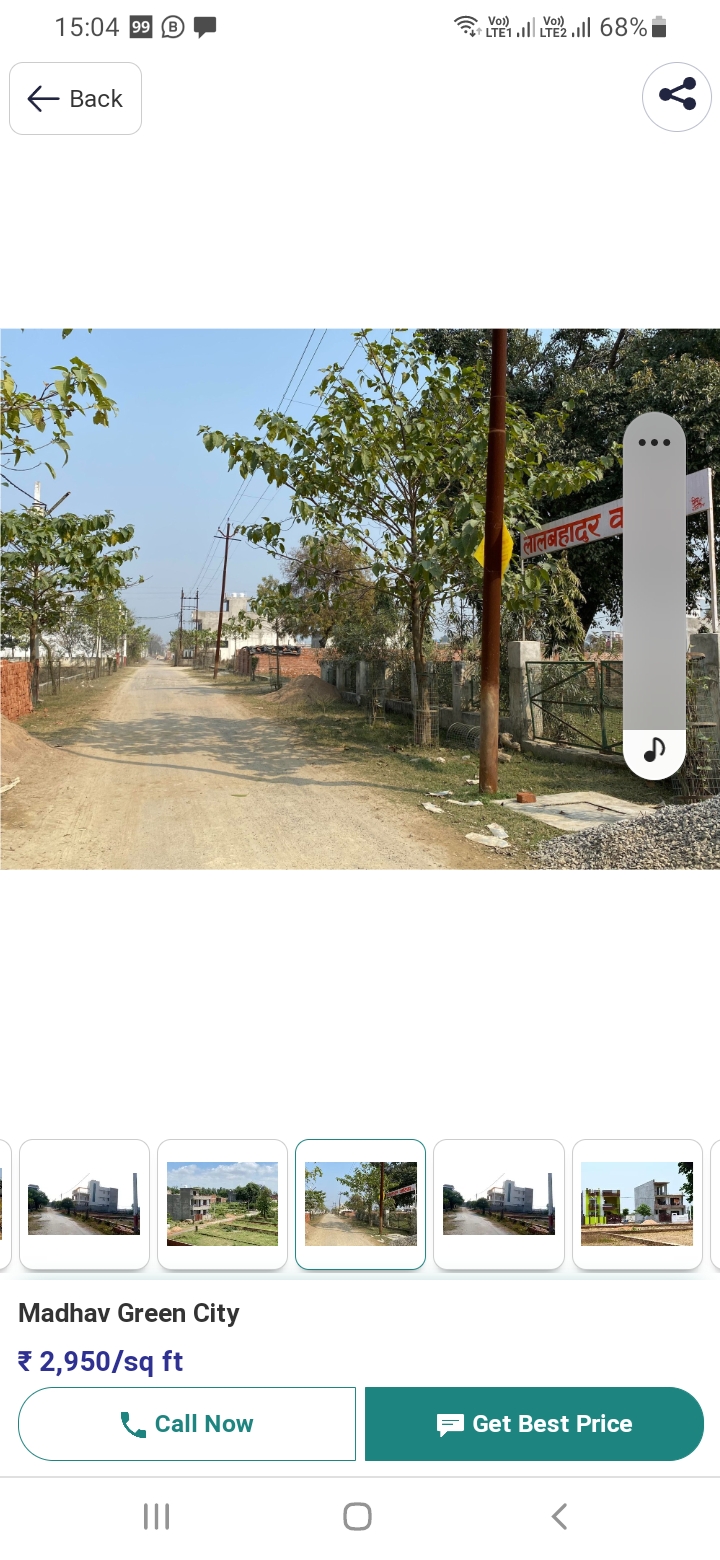Tap the ₹ 2,950/sq ft price text
Viewport: 720px width, 1560px height.
point(100,1361)
